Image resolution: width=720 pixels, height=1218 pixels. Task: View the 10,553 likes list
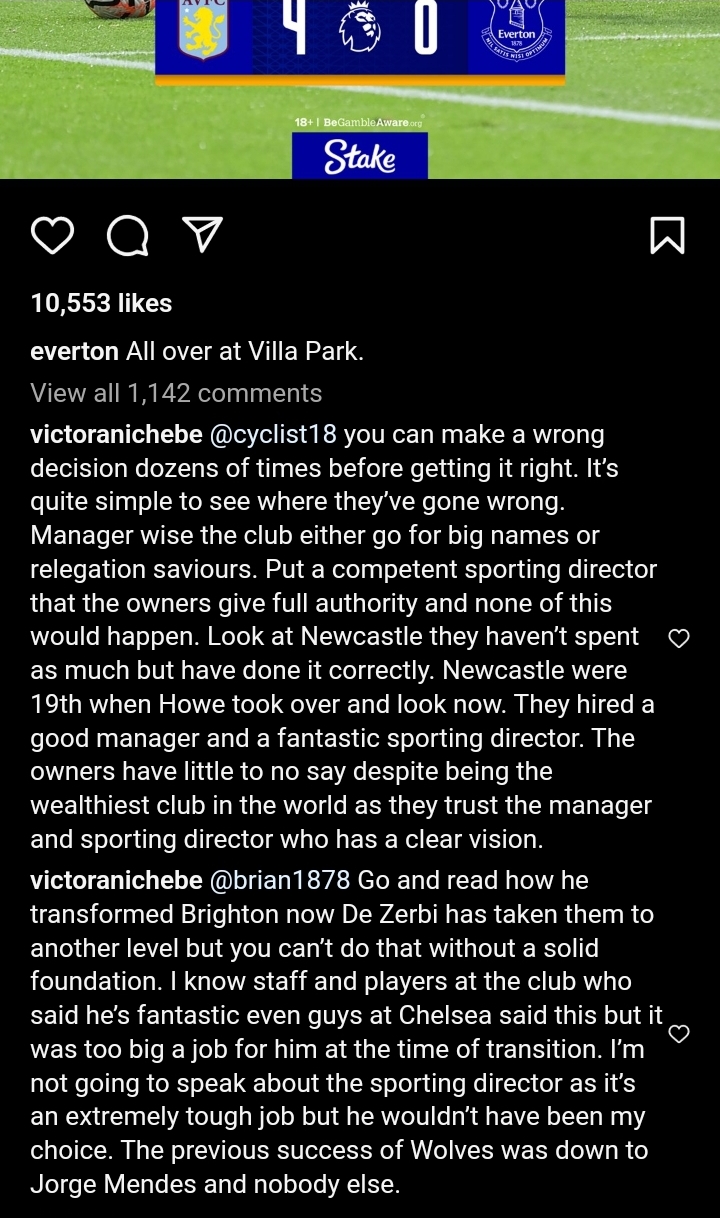click(x=101, y=303)
